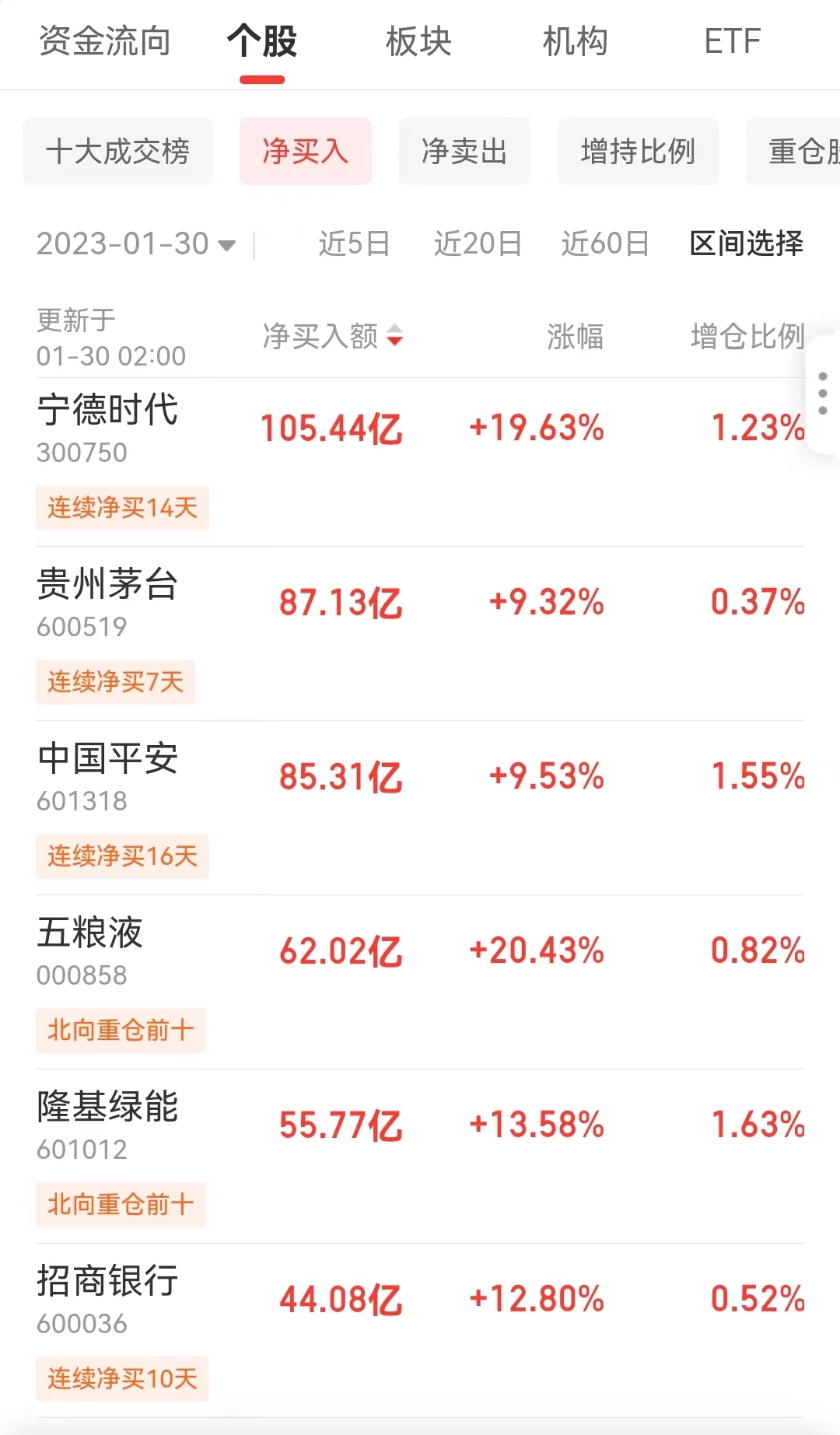Open 招商银行 stock details
Viewport: 840px width, 1435px height.
pyautogui.click(x=107, y=1281)
